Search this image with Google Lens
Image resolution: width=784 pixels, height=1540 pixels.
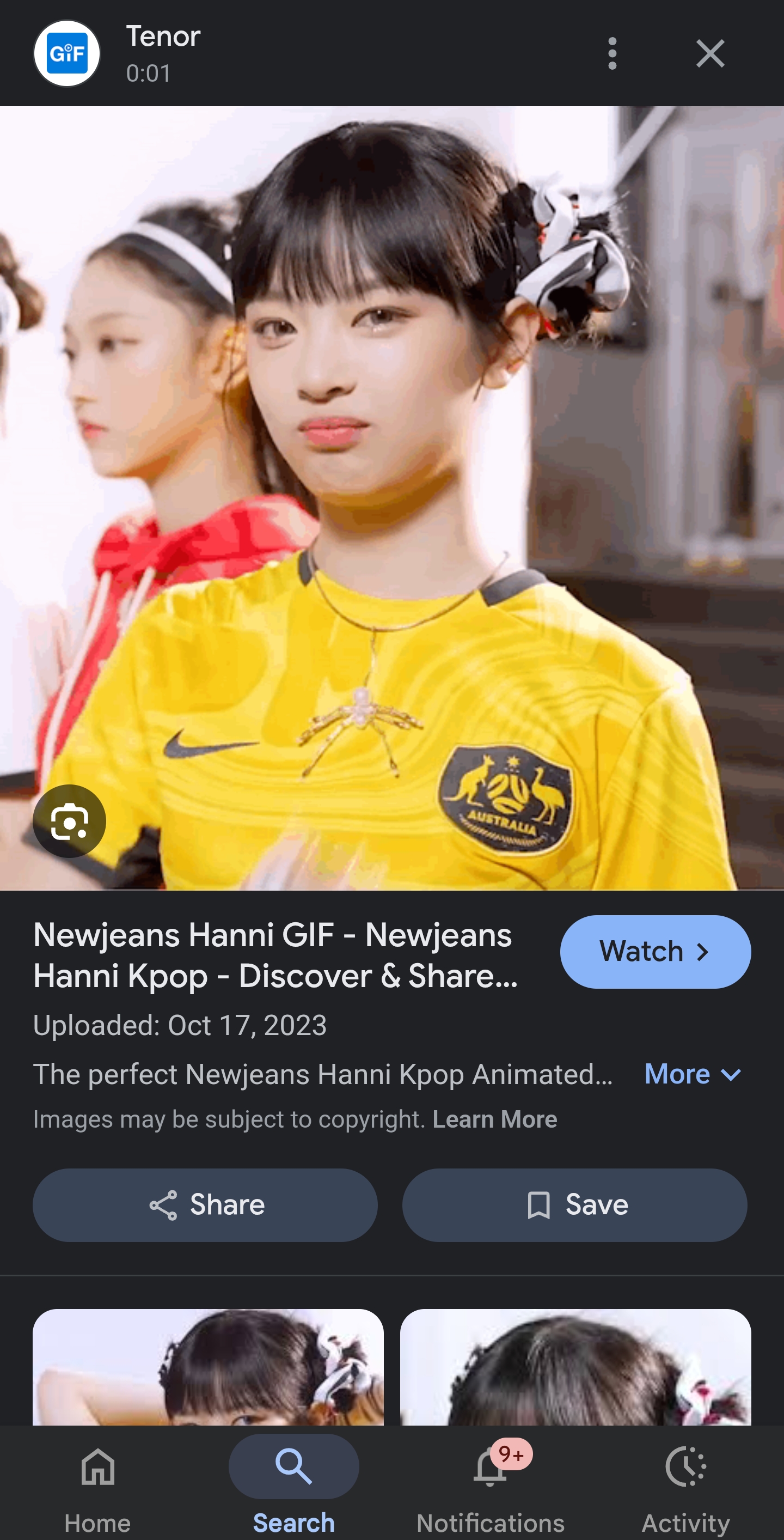(x=69, y=821)
